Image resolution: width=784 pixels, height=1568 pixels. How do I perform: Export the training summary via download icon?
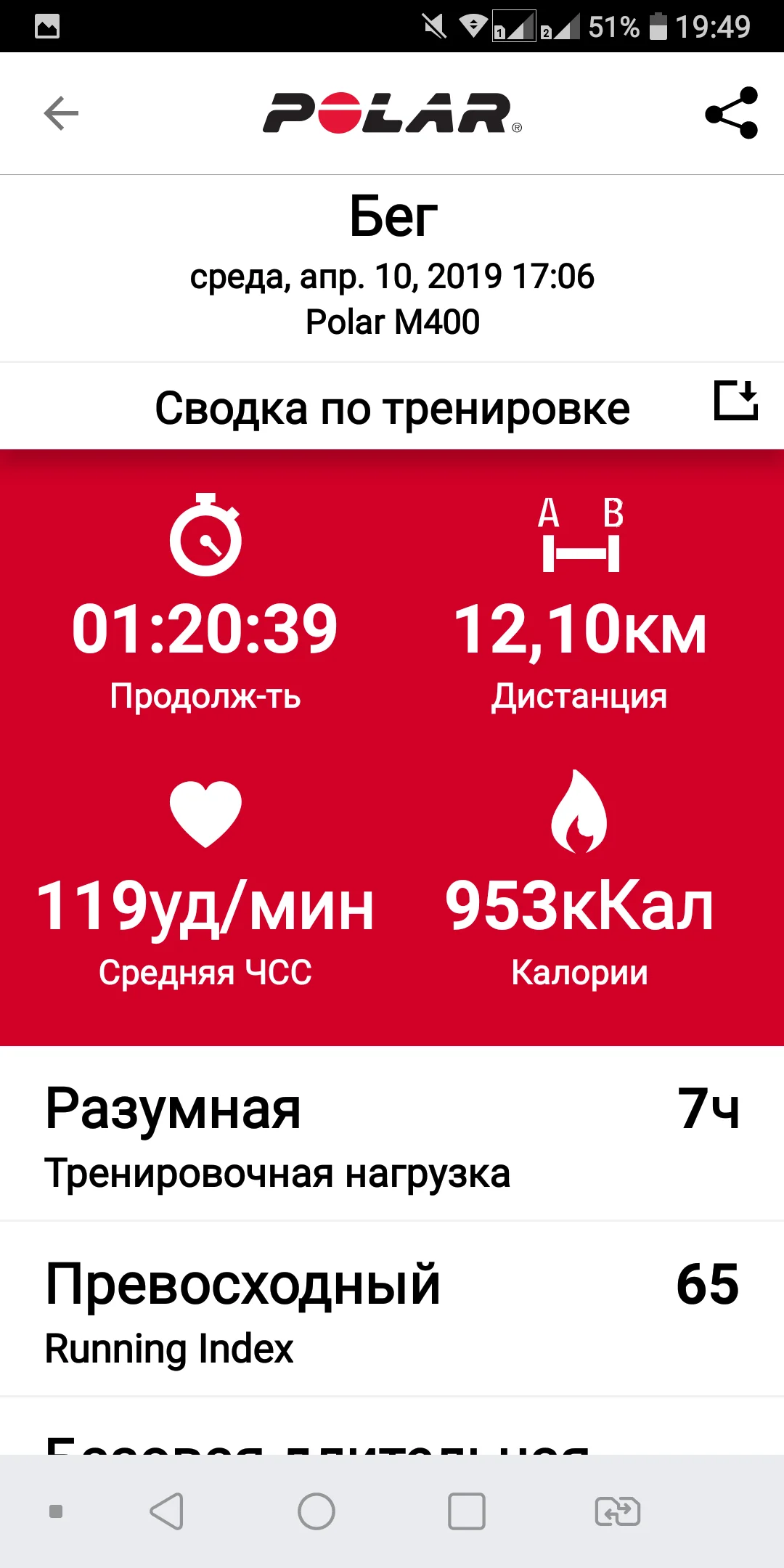point(735,401)
